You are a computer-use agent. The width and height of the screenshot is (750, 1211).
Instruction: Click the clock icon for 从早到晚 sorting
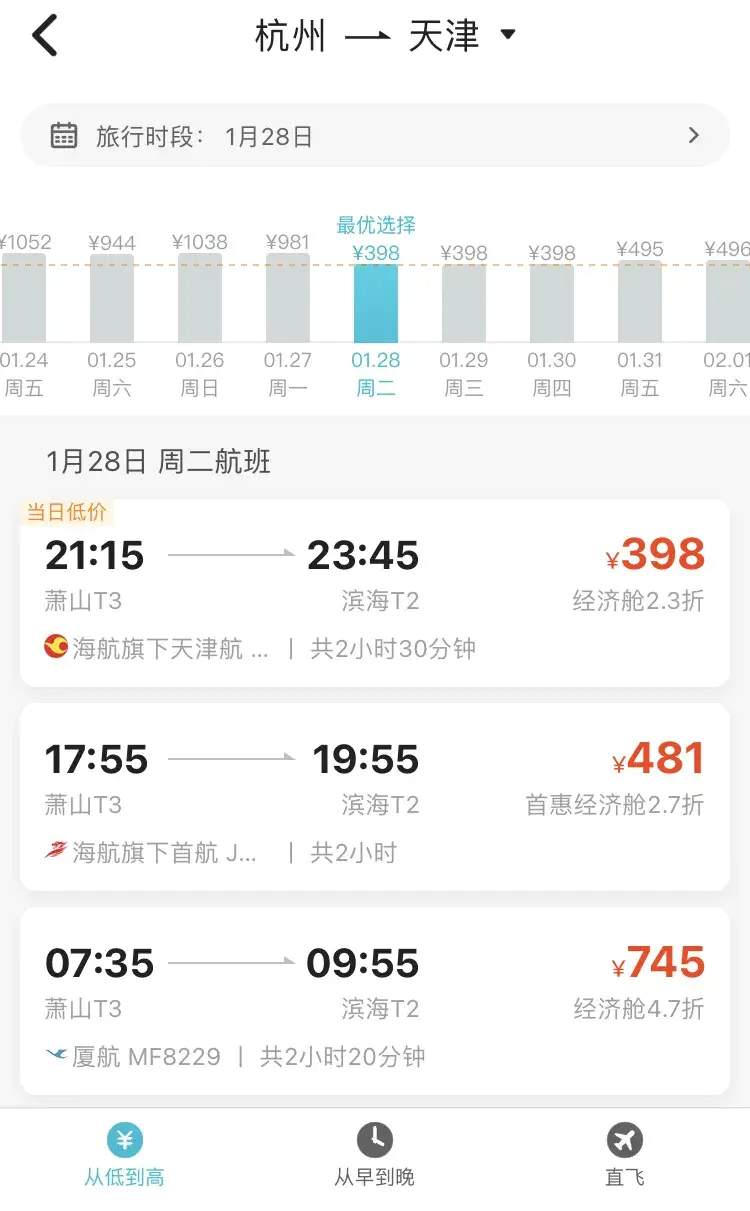[x=375, y=1139]
